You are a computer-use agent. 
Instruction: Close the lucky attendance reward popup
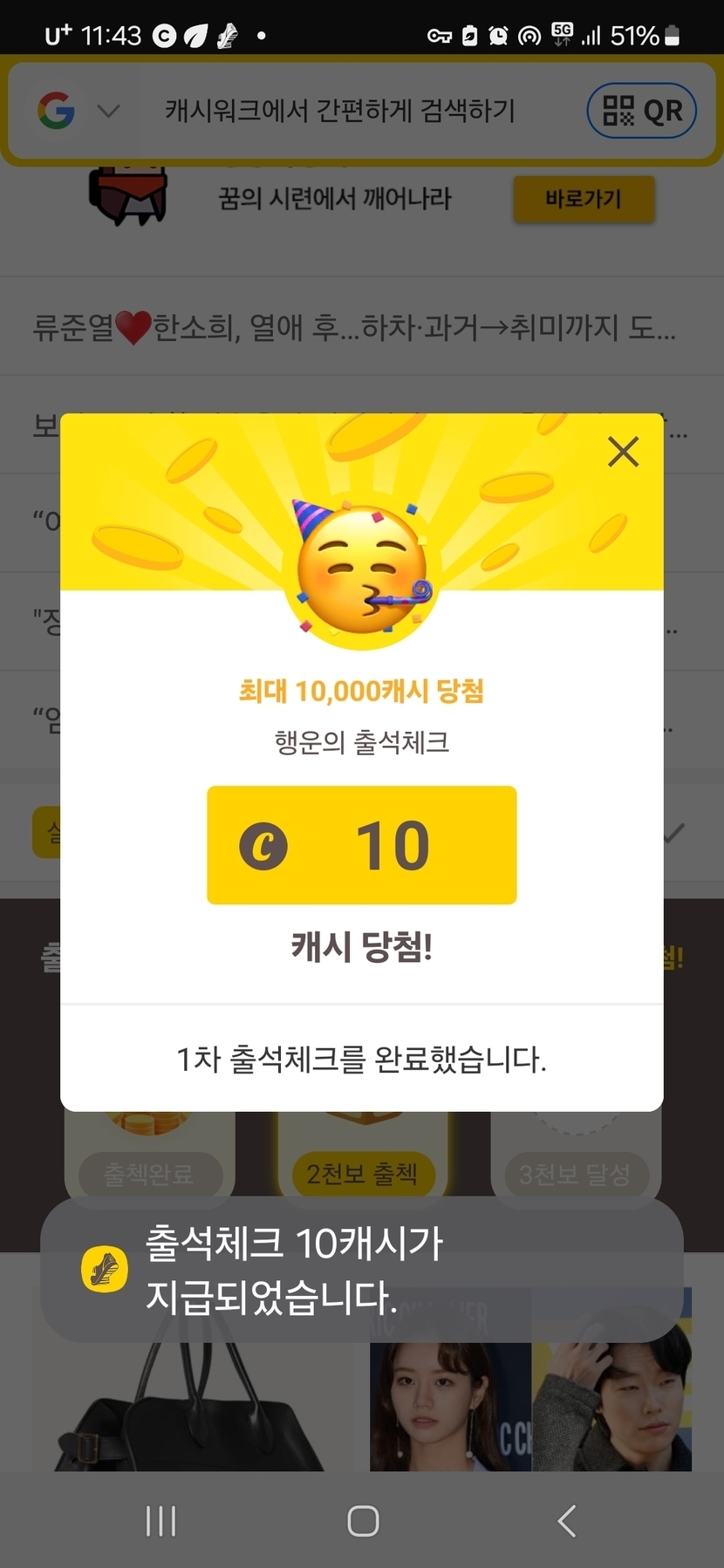click(x=623, y=452)
